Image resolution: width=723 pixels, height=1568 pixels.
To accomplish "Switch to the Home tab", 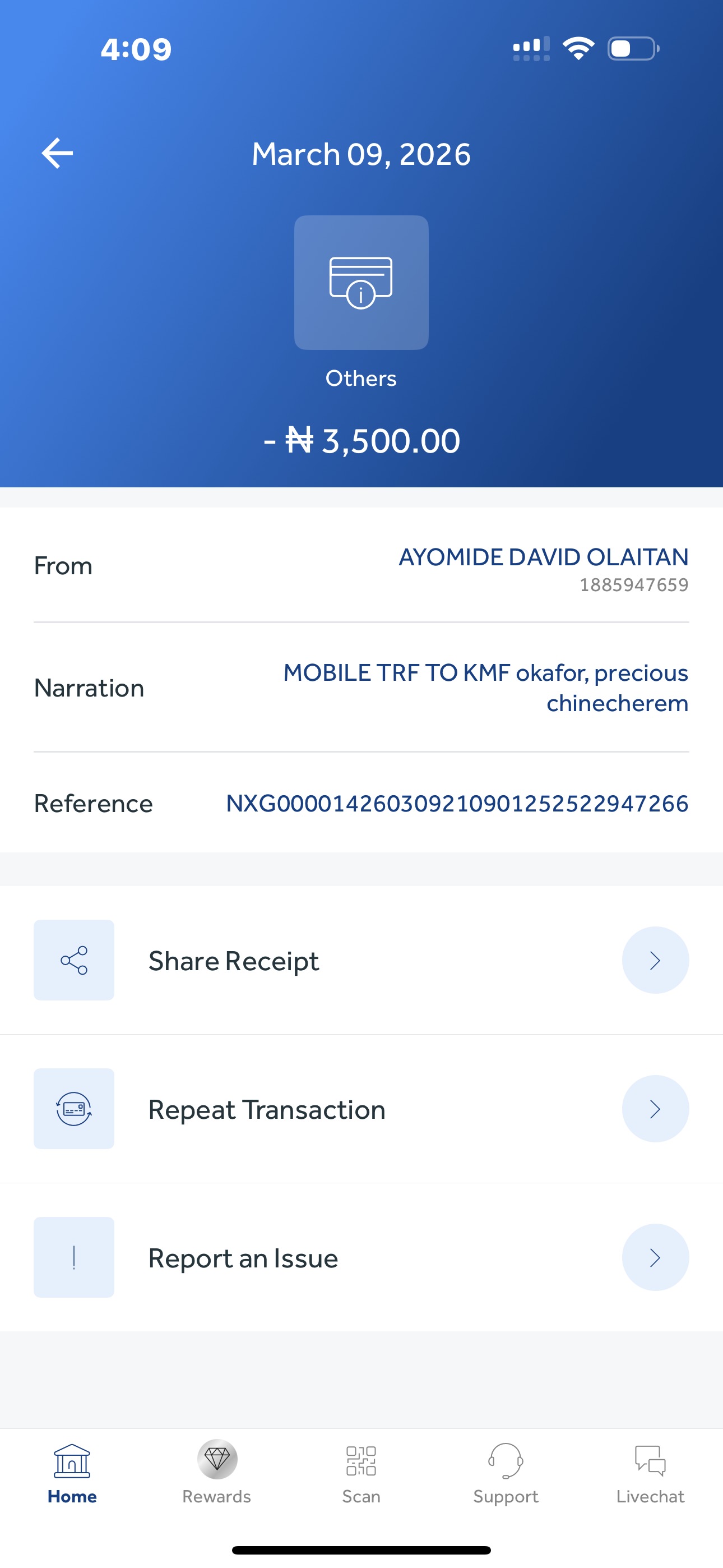I will 72,1473.
